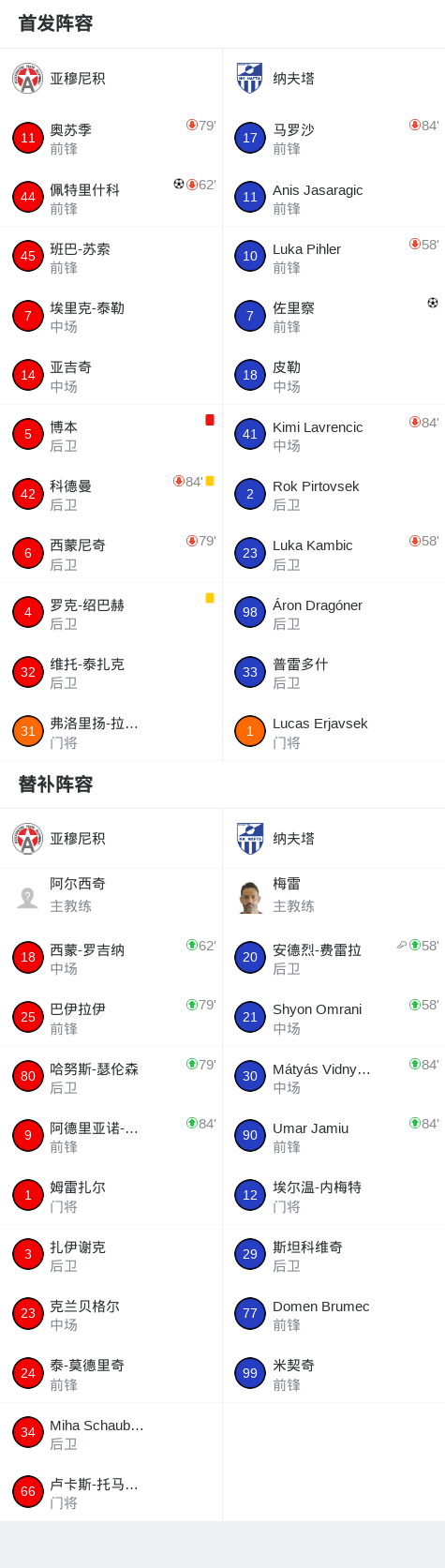Open substitute Umar Jamiu

[334, 1136]
